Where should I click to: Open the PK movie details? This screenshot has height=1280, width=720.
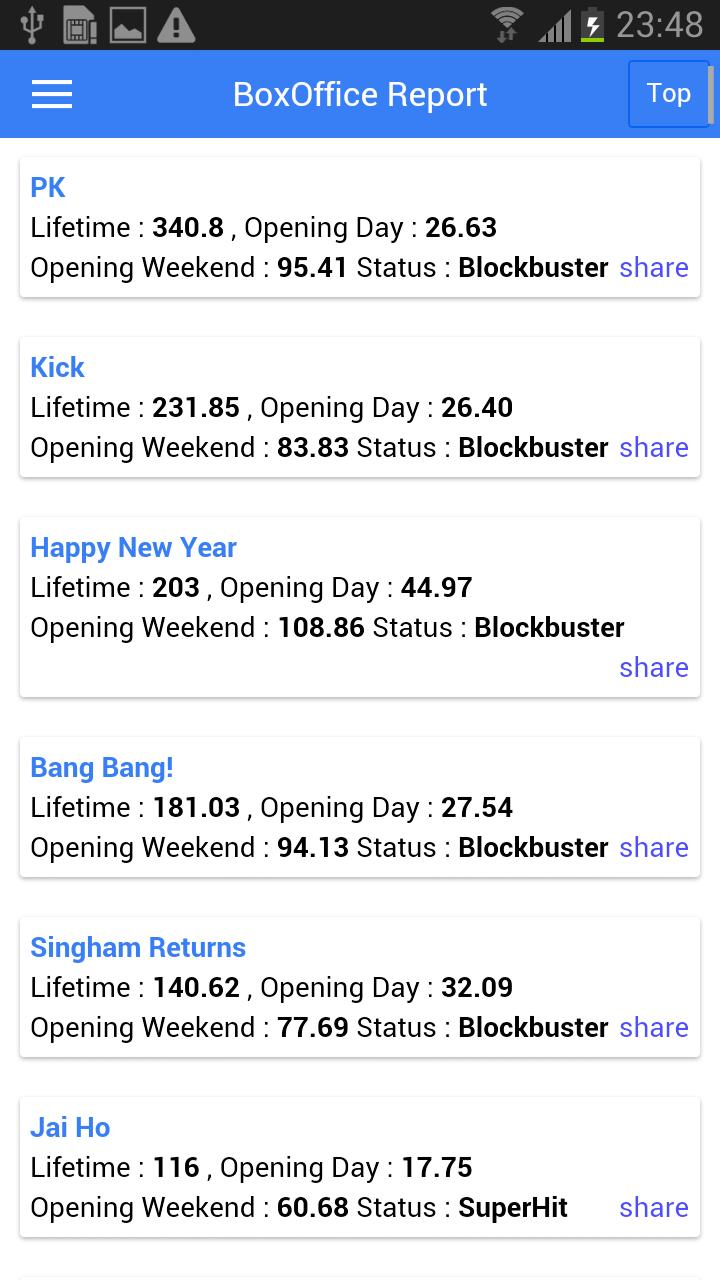point(47,187)
